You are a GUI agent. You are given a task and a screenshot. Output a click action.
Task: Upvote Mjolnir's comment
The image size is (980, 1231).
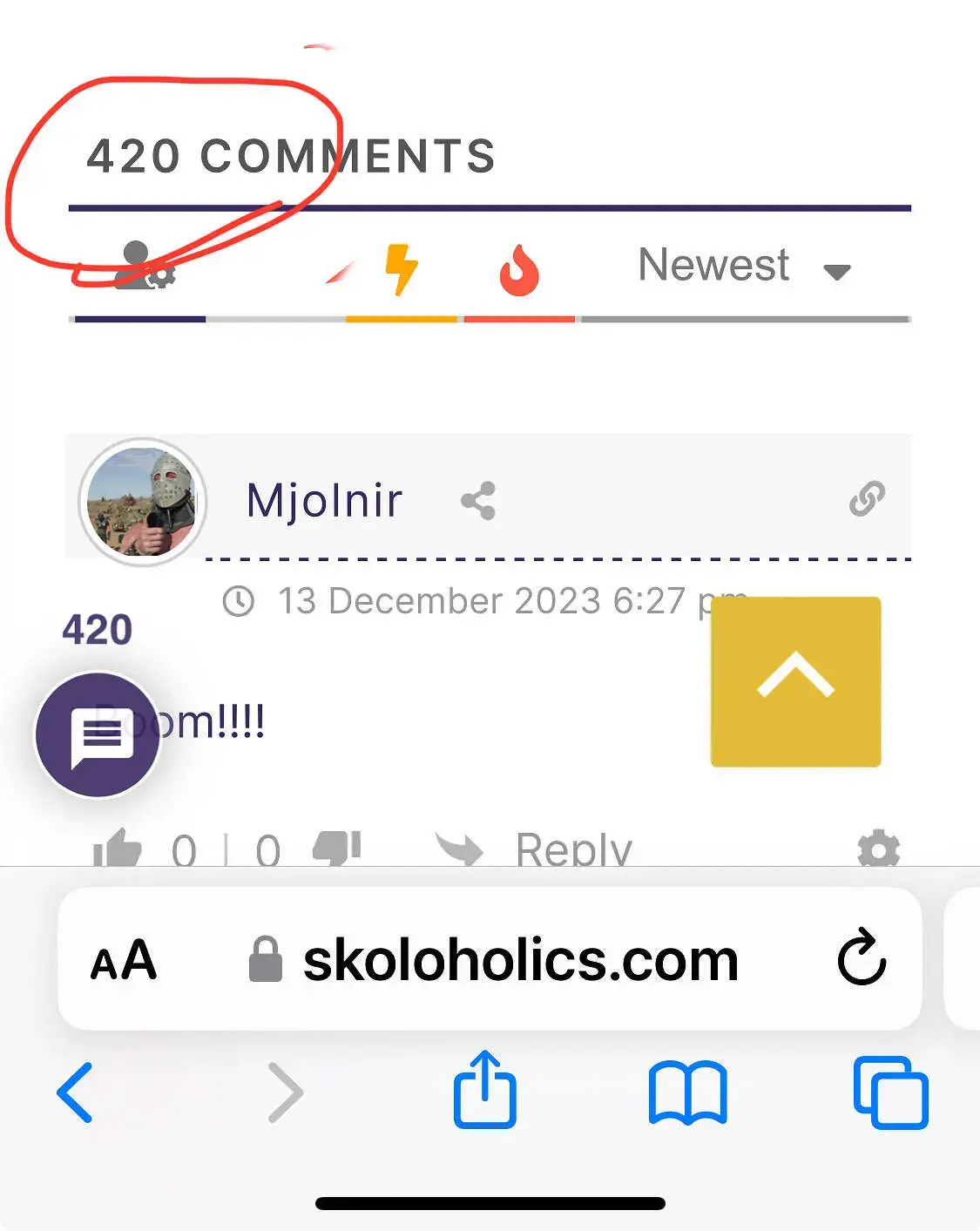click(118, 849)
